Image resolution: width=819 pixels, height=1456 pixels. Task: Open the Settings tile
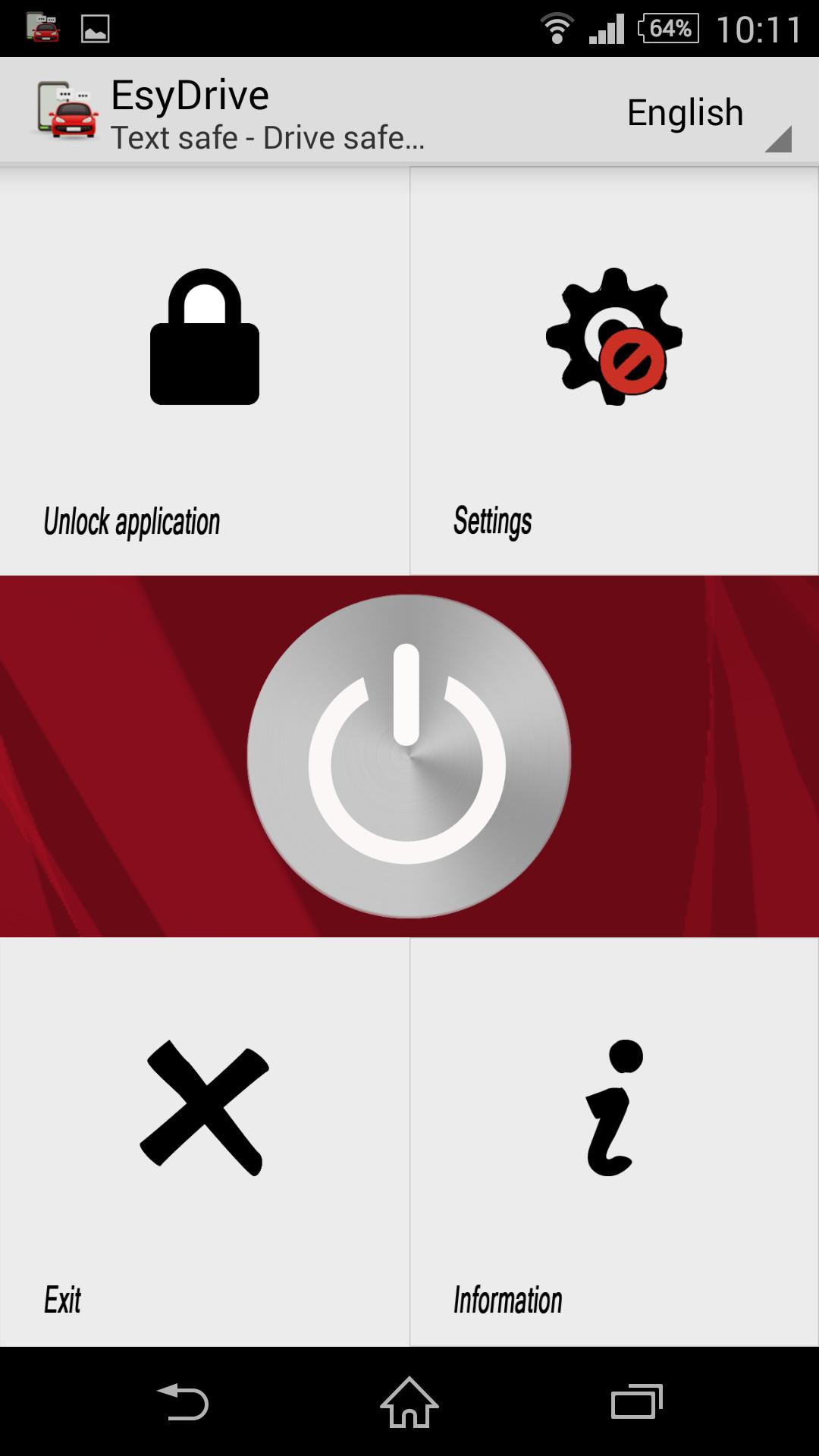pyautogui.click(x=613, y=372)
